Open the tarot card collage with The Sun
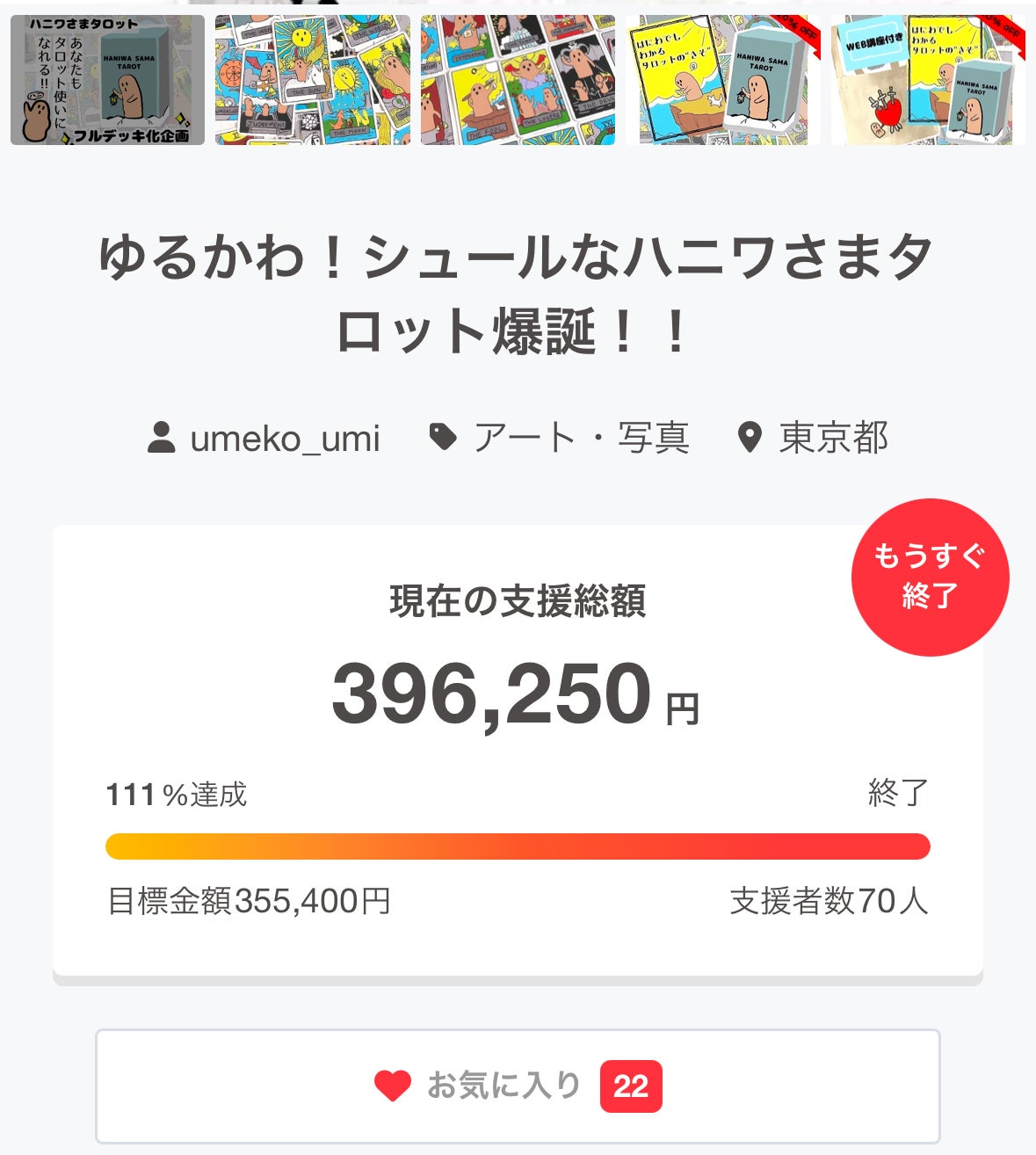 313,80
